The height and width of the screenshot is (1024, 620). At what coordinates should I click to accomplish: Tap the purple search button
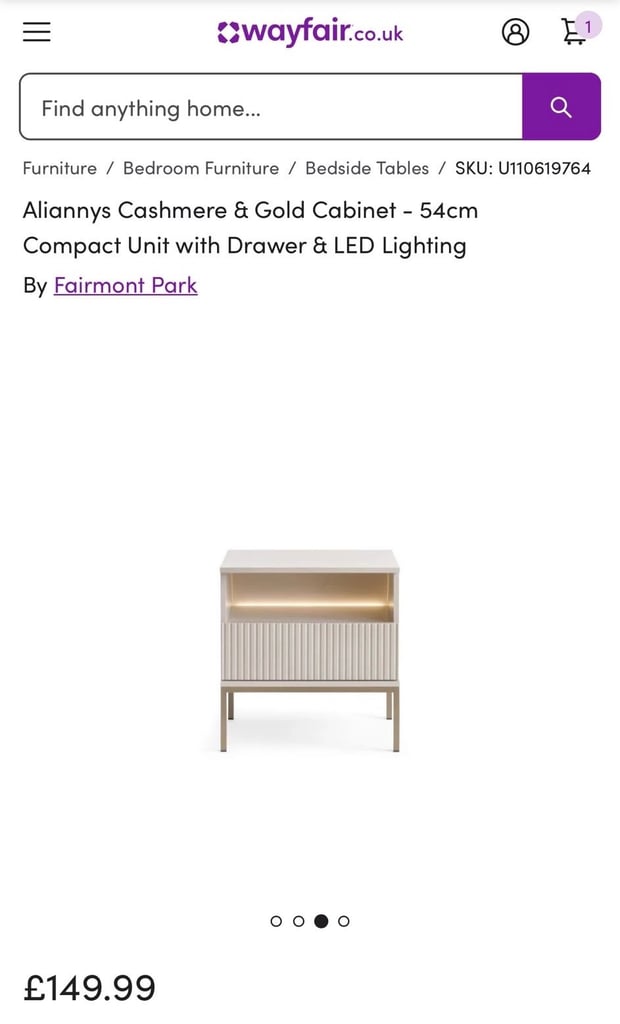point(561,107)
